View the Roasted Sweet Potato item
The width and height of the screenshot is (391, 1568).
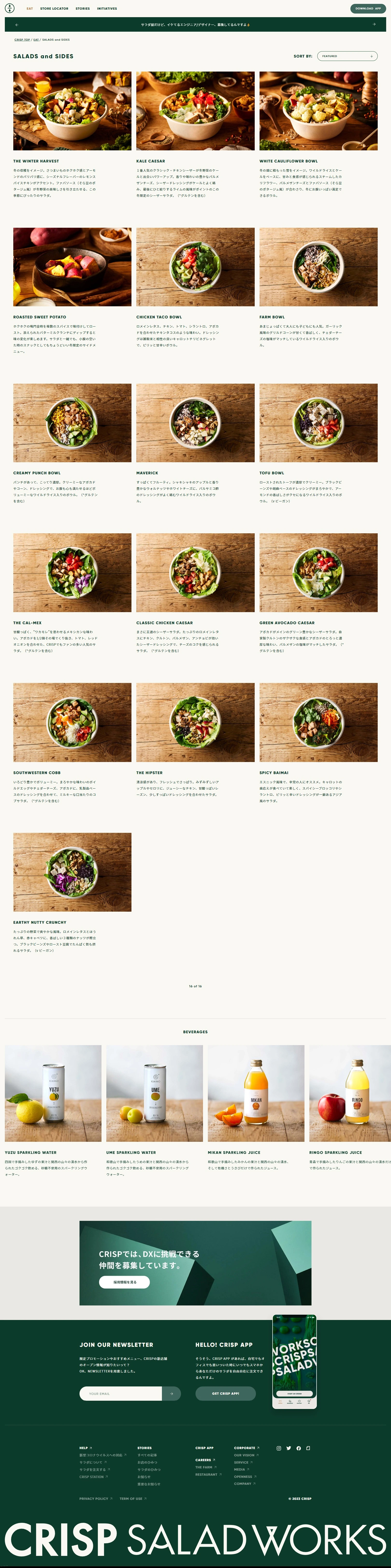72,267
